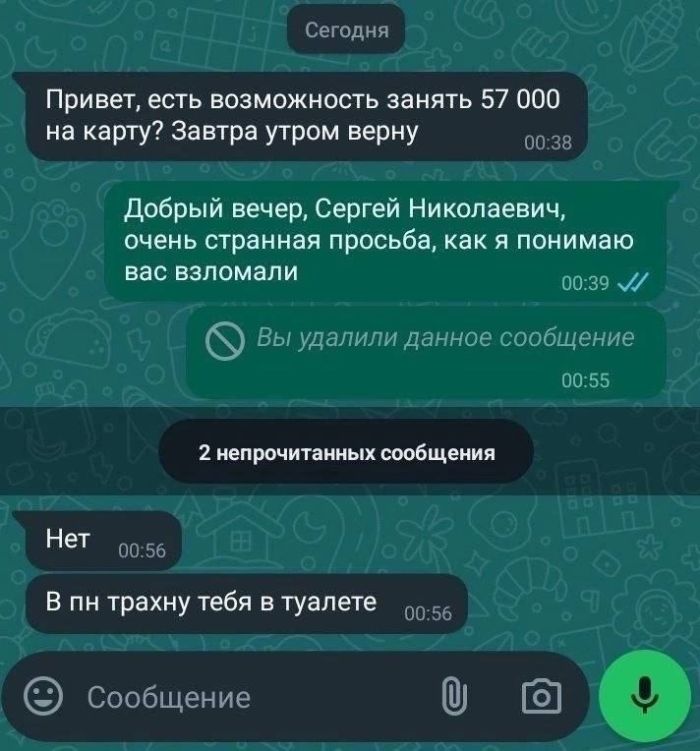Tap the Сообщение text input field
The width and height of the screenshot is (700, 751).
click(250, 696)
